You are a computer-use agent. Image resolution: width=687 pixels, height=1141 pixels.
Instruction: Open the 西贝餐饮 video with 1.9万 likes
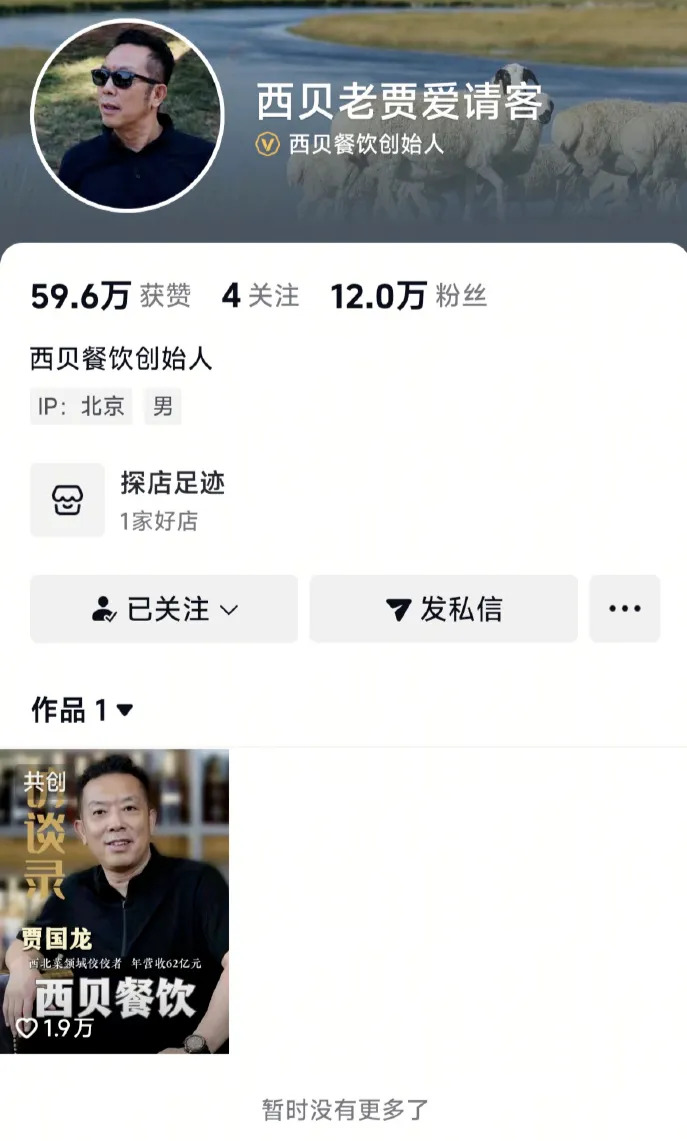point(114,901)
